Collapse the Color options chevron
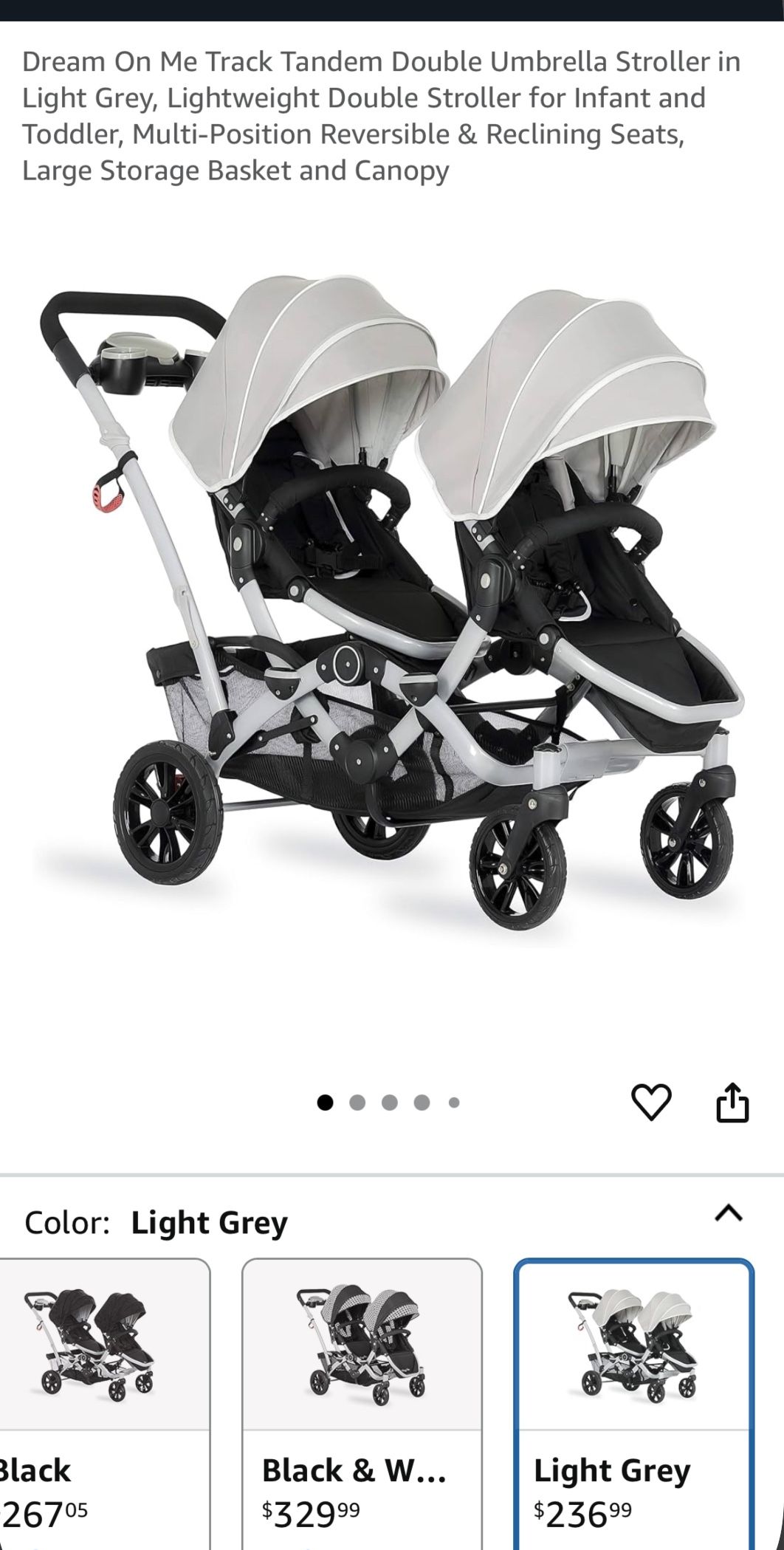The width and height of the screenshot is (784, 1550). coord(729,1213)
